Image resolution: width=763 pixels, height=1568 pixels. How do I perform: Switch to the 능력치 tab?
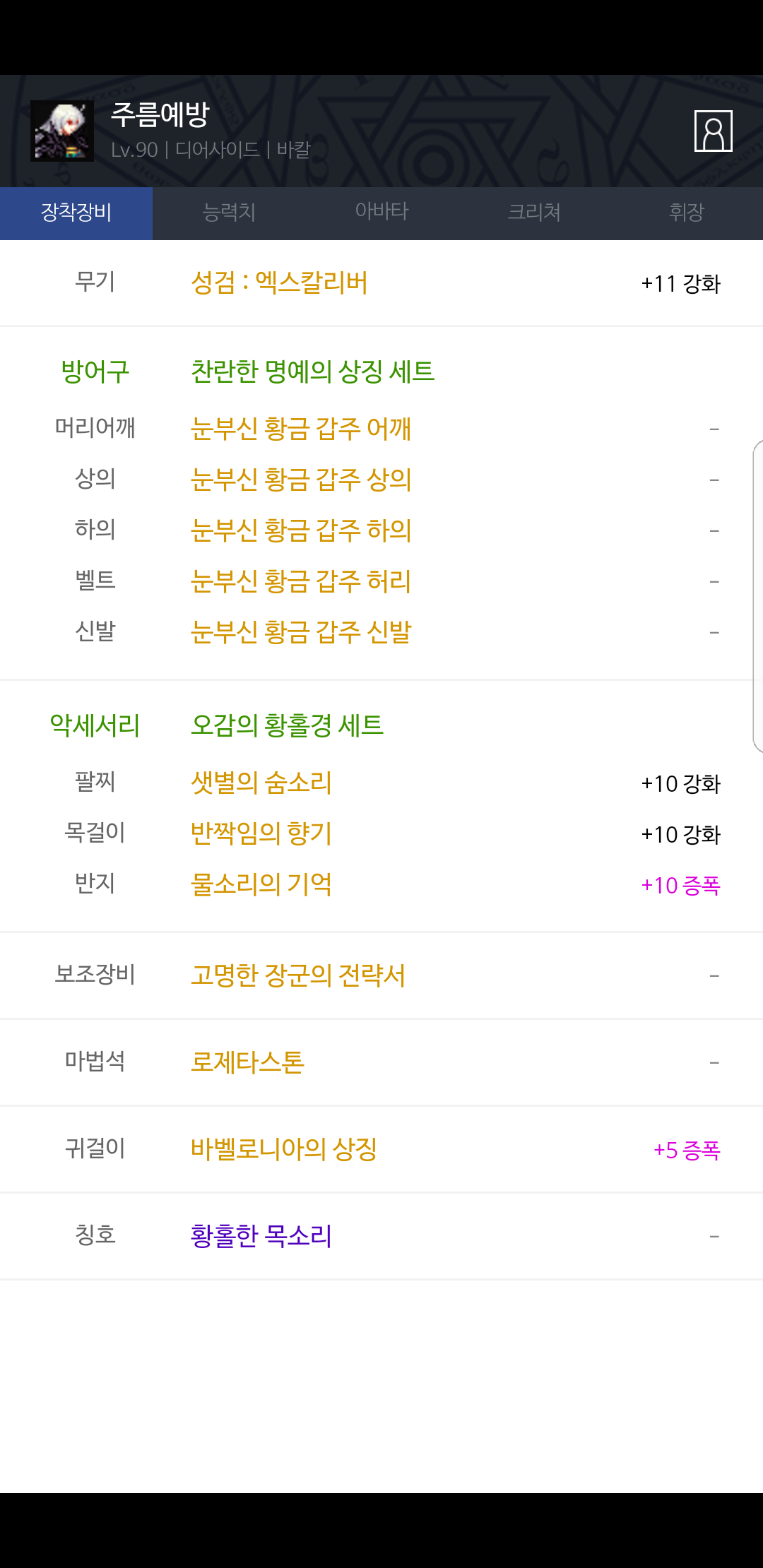229,212
